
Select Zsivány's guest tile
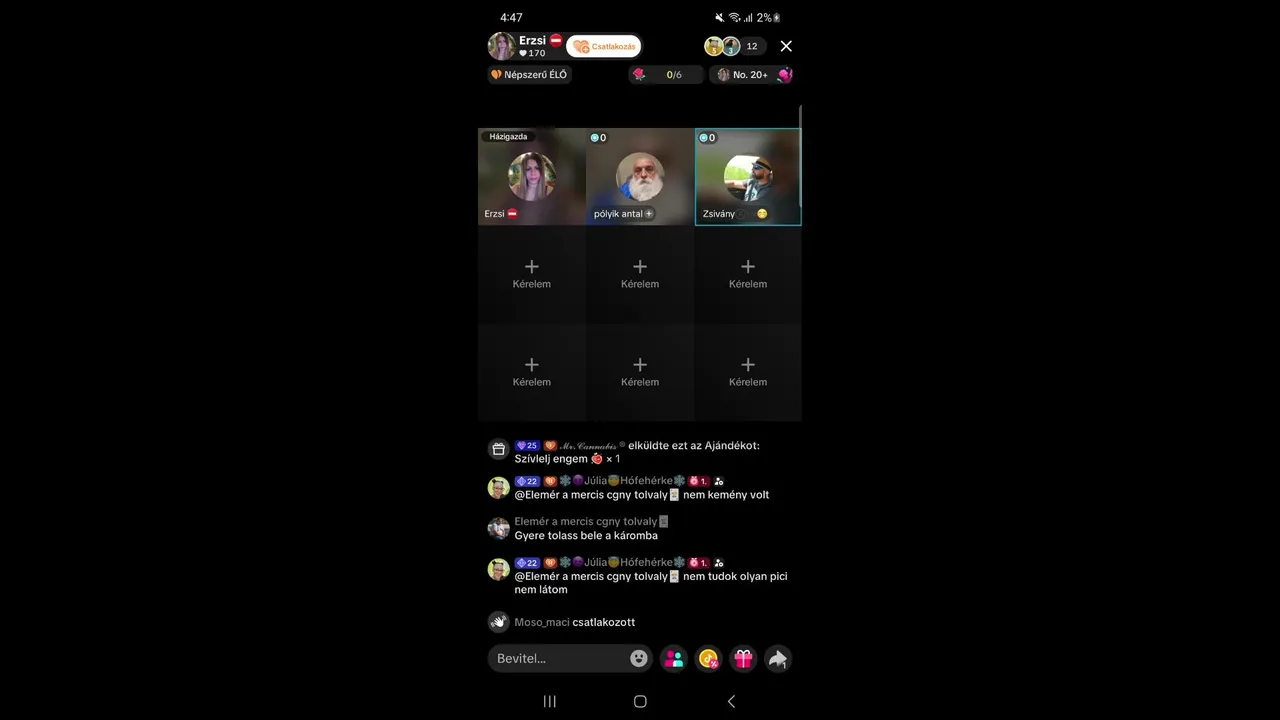click(748, 177)
